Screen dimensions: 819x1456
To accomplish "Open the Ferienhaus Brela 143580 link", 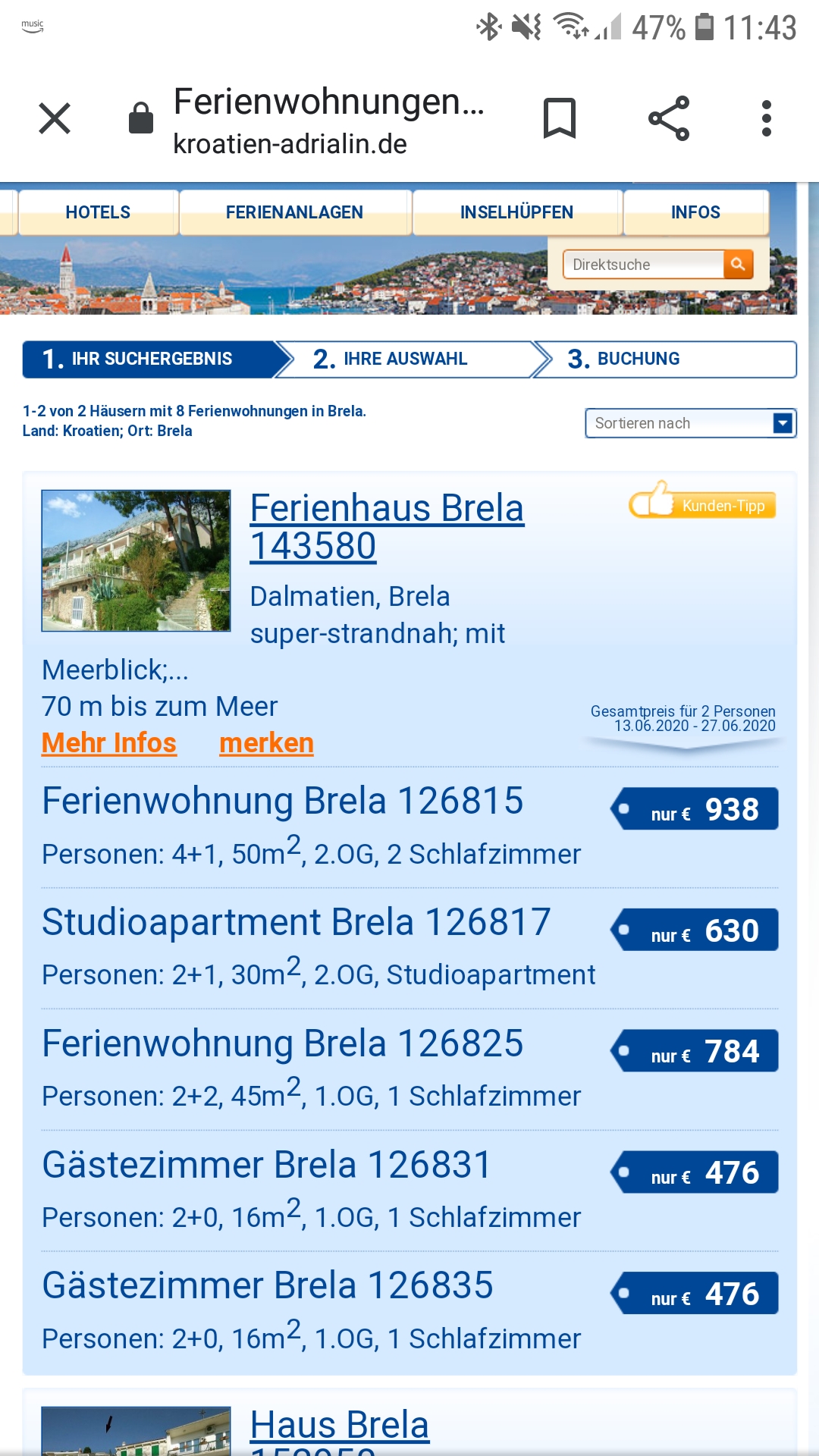I will point(387,526).
